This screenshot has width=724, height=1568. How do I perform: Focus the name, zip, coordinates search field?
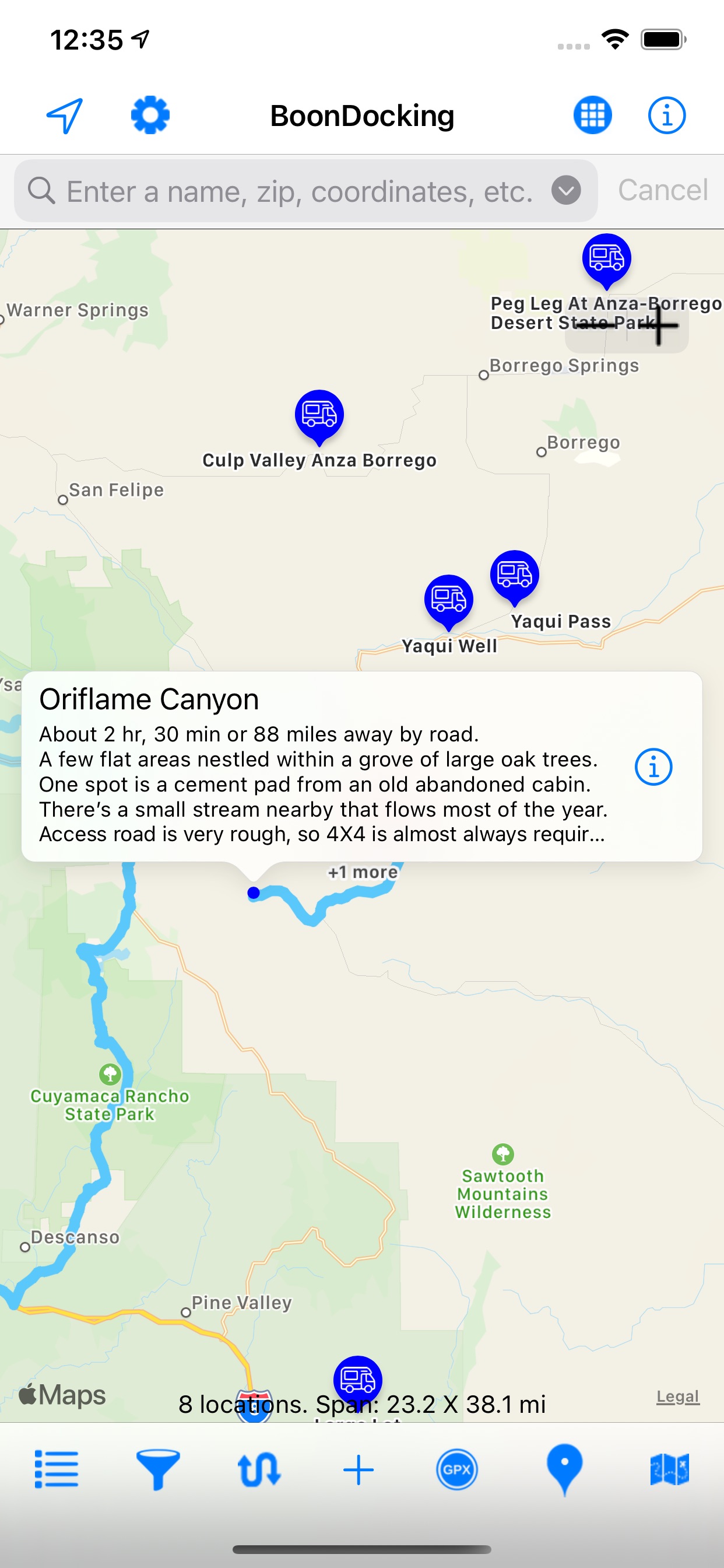[x=298, y=191]
